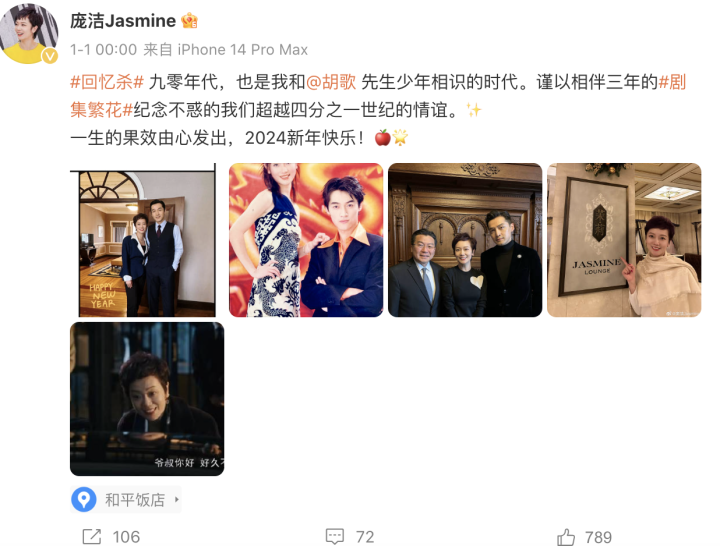Open the comments showing 72
Image resolution: width=720 pixels, height=546 pixels.
(x=350, y=537)
